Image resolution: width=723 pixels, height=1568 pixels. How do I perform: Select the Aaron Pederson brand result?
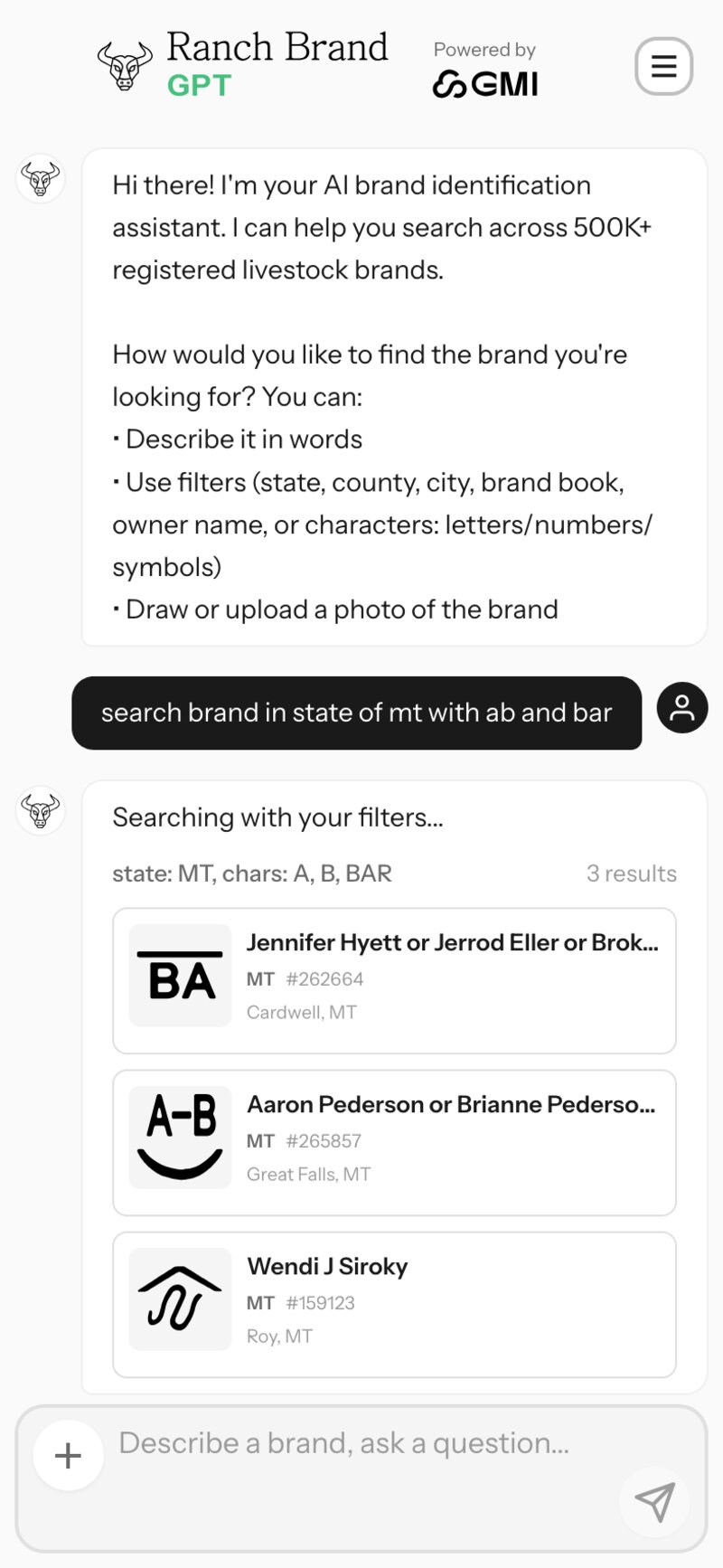click(x=393, y=1141)
